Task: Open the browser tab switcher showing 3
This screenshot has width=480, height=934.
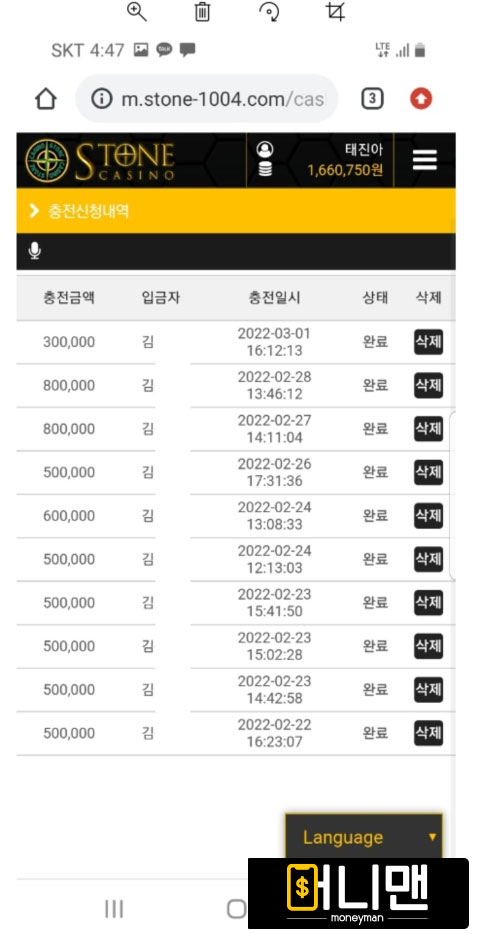Action: point(372,99)
